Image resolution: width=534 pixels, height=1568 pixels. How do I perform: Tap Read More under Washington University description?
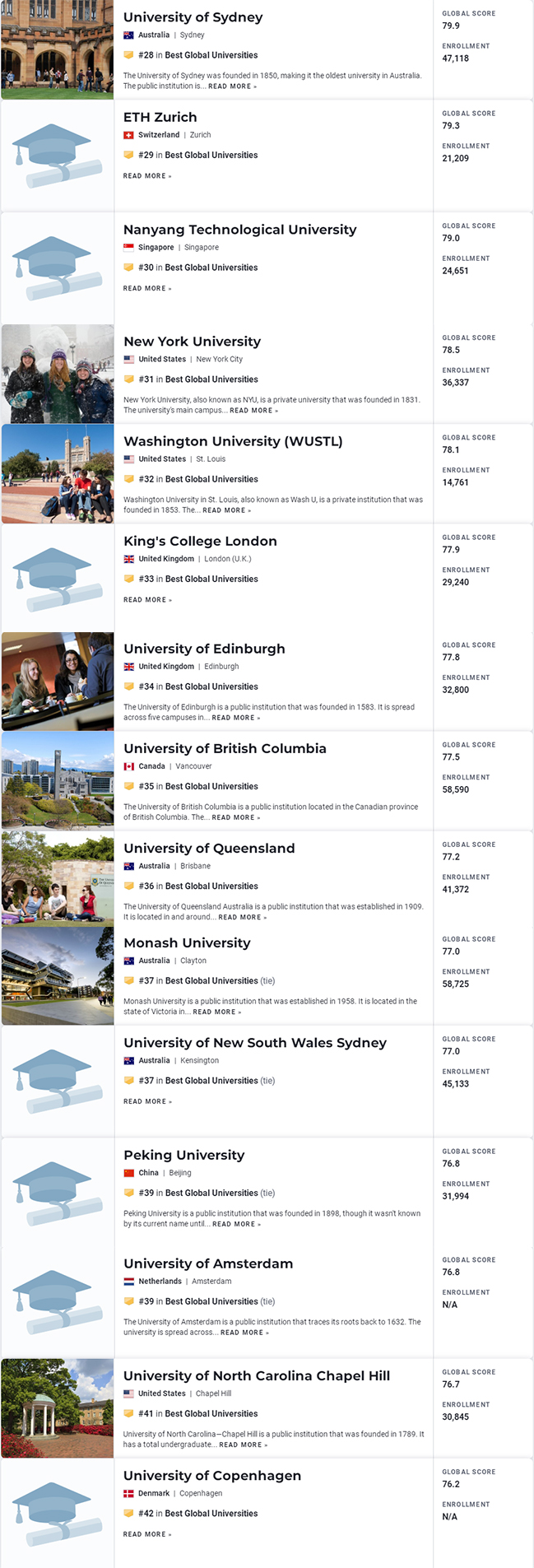pos(226,510)
